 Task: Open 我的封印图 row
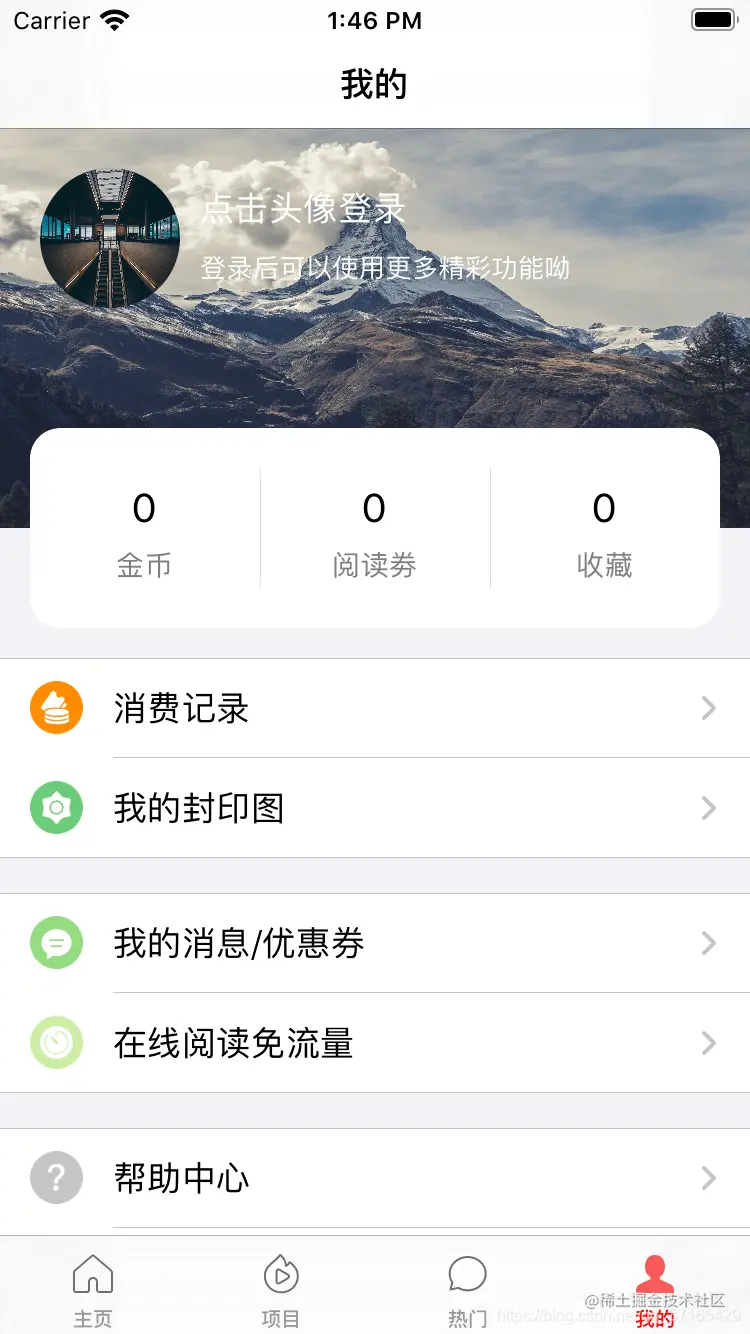coord(375,808)
